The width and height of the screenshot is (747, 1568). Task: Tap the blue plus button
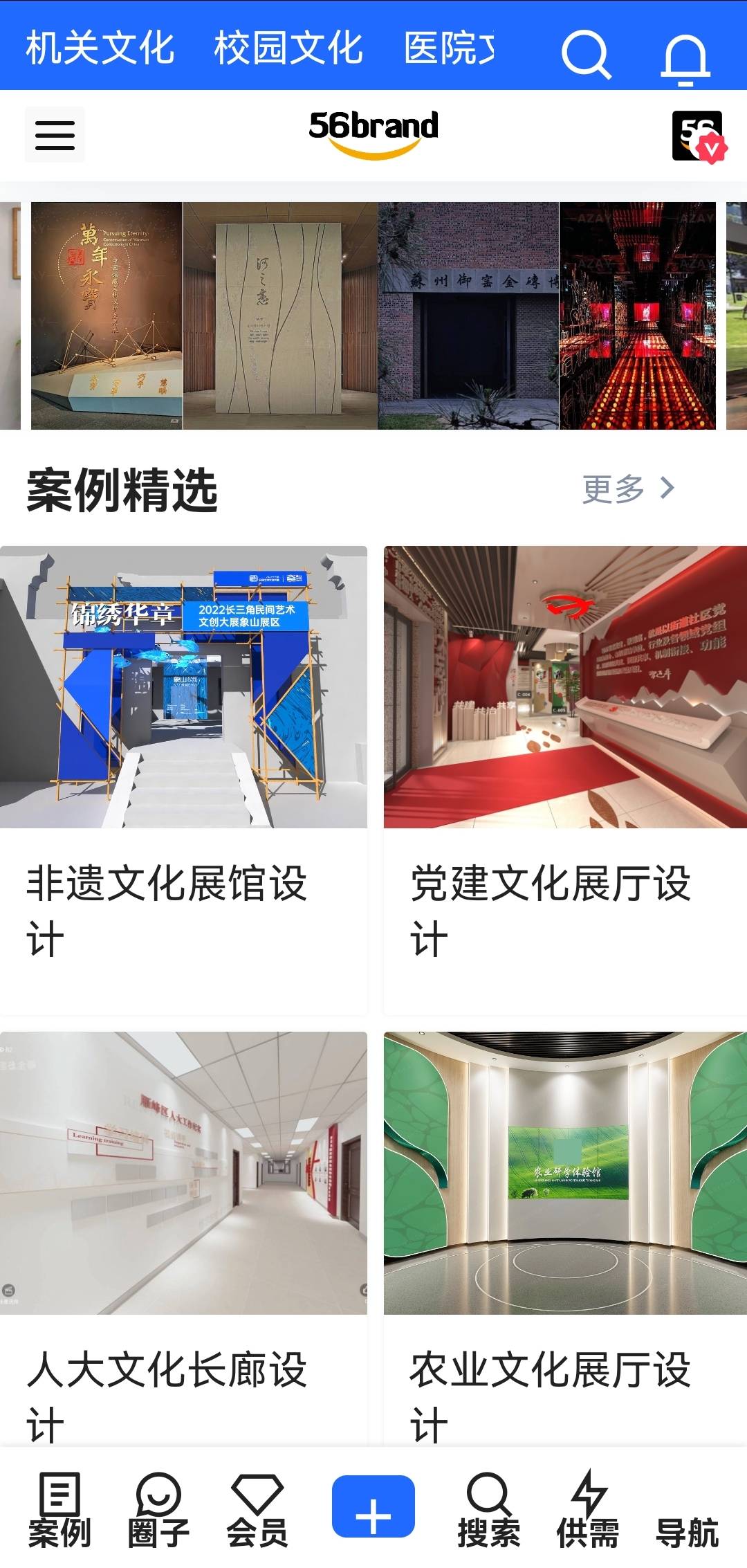[x=373, y=1506]
